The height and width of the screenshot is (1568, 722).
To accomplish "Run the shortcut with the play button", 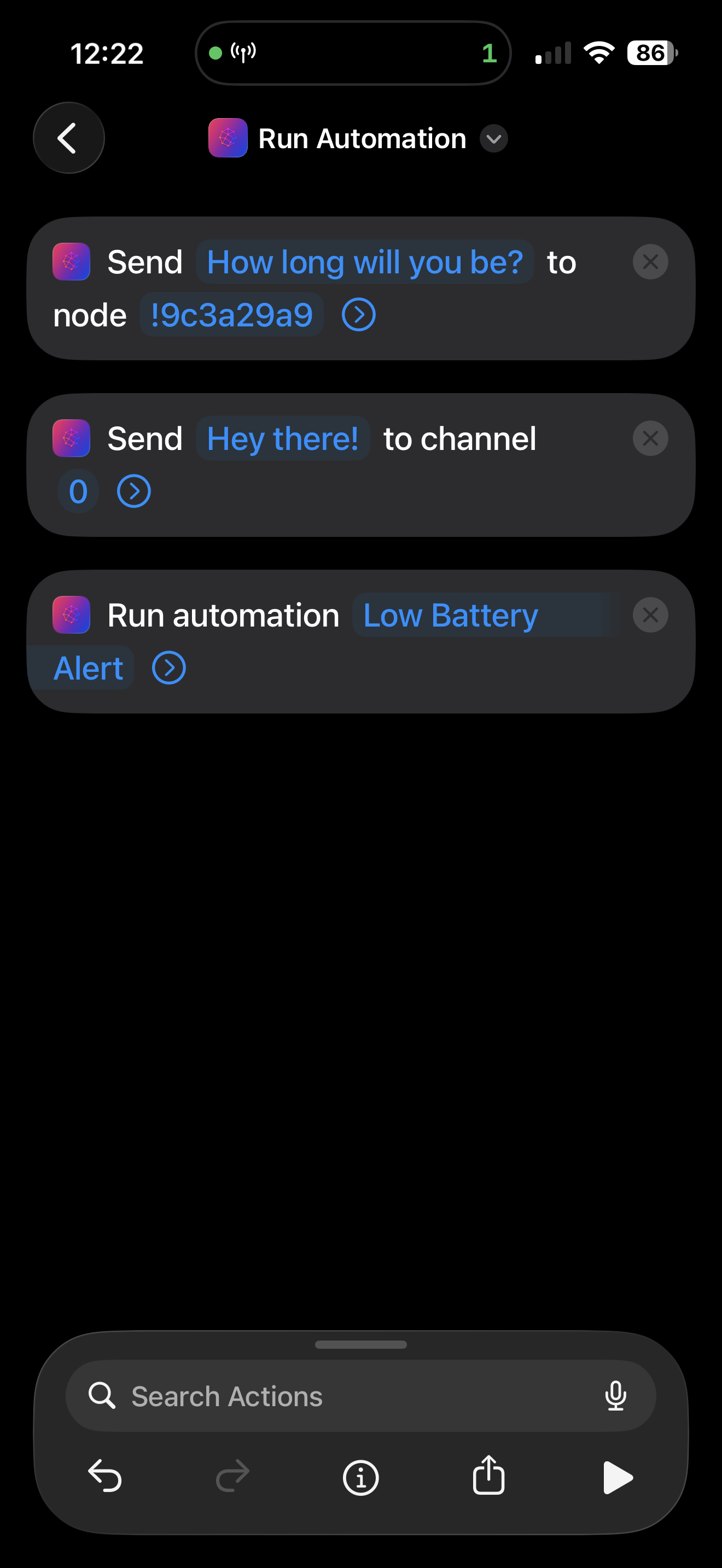I will (619, 1477).
